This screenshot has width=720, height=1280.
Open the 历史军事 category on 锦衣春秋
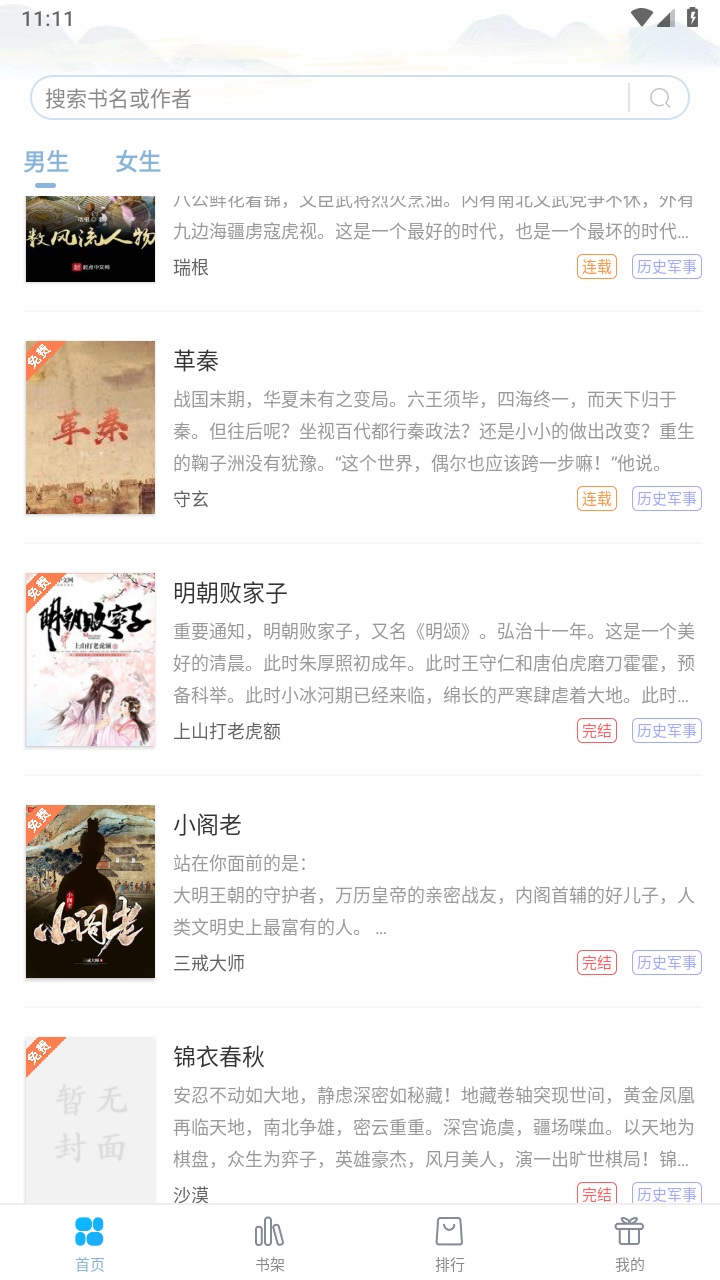(667, 1194)
